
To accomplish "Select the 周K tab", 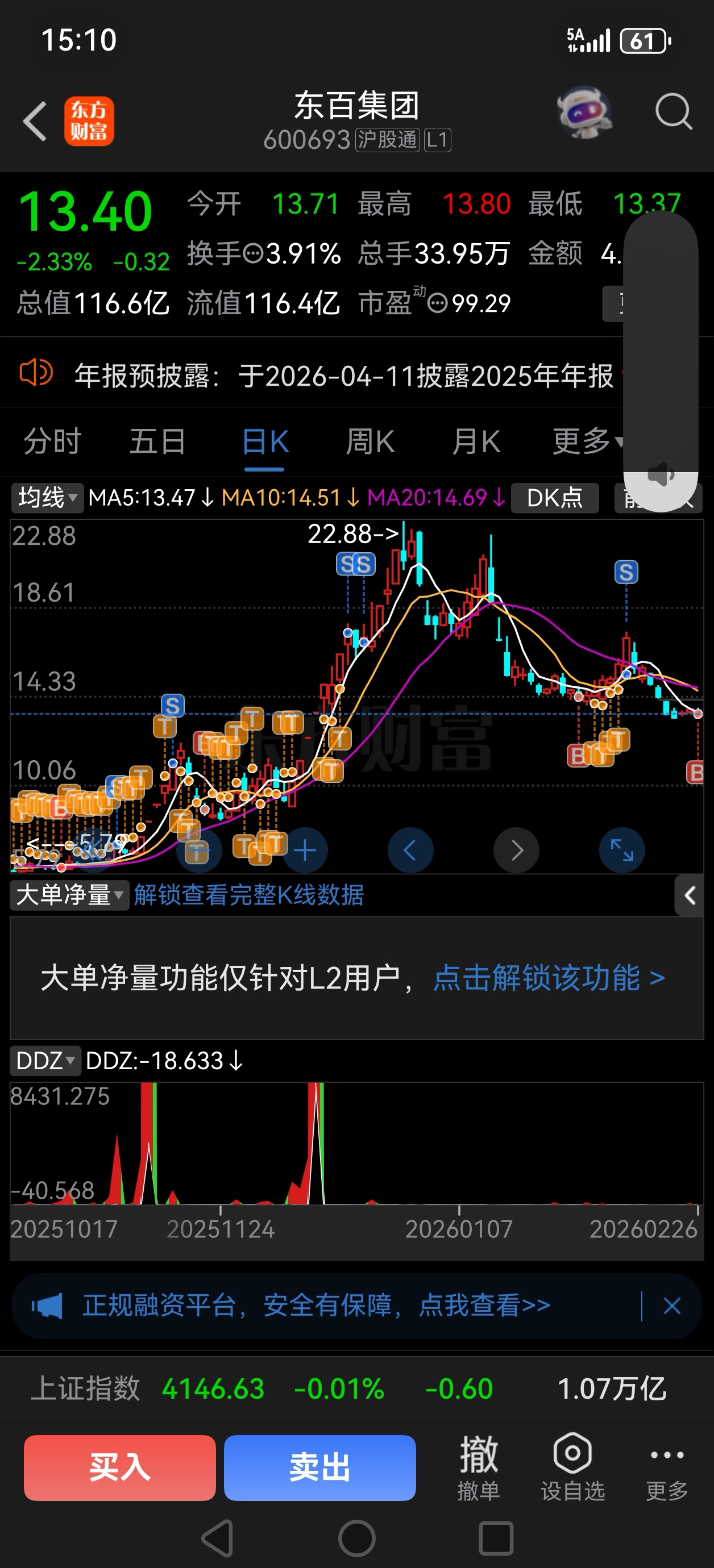I will tap(370, 441).
